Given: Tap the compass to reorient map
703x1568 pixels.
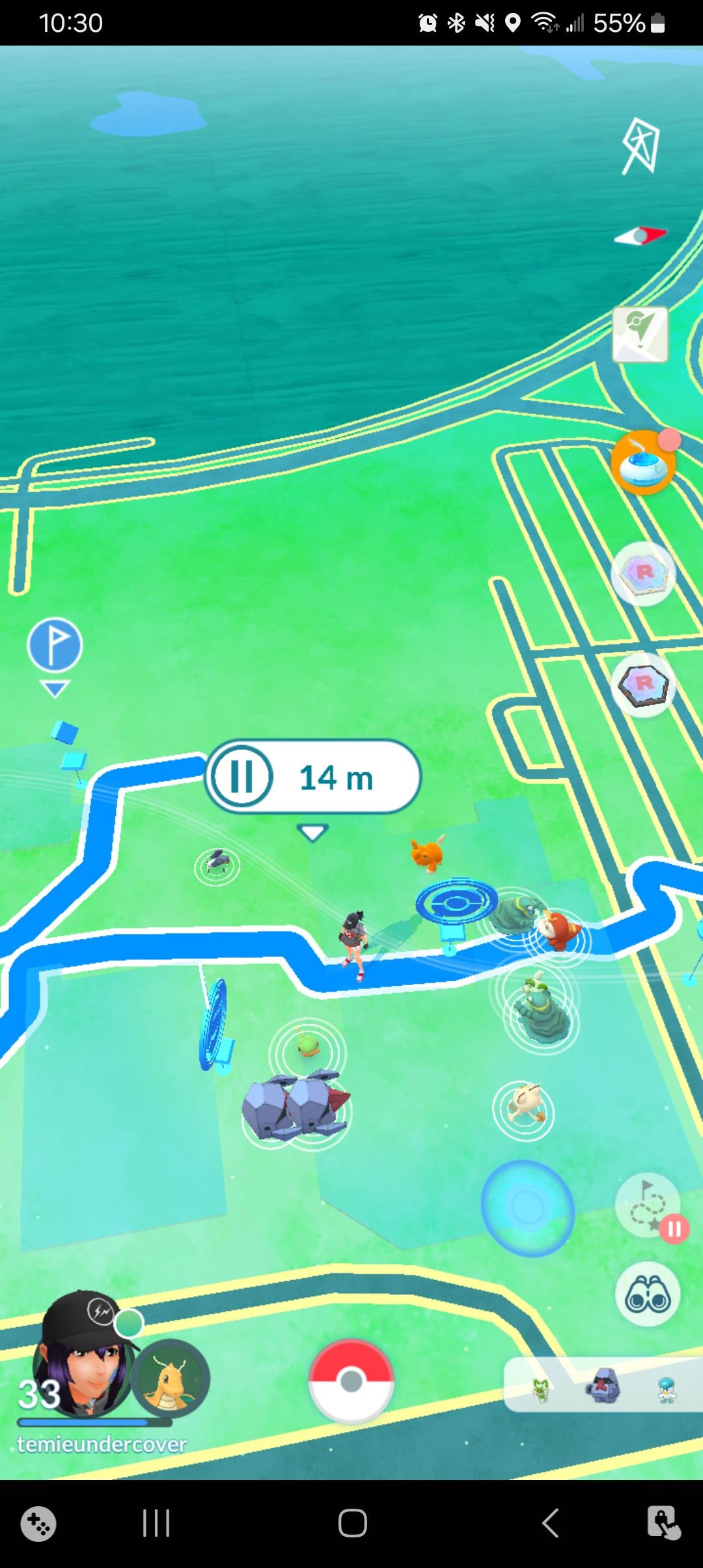Looking at the screenshot, I should [641, 236].
